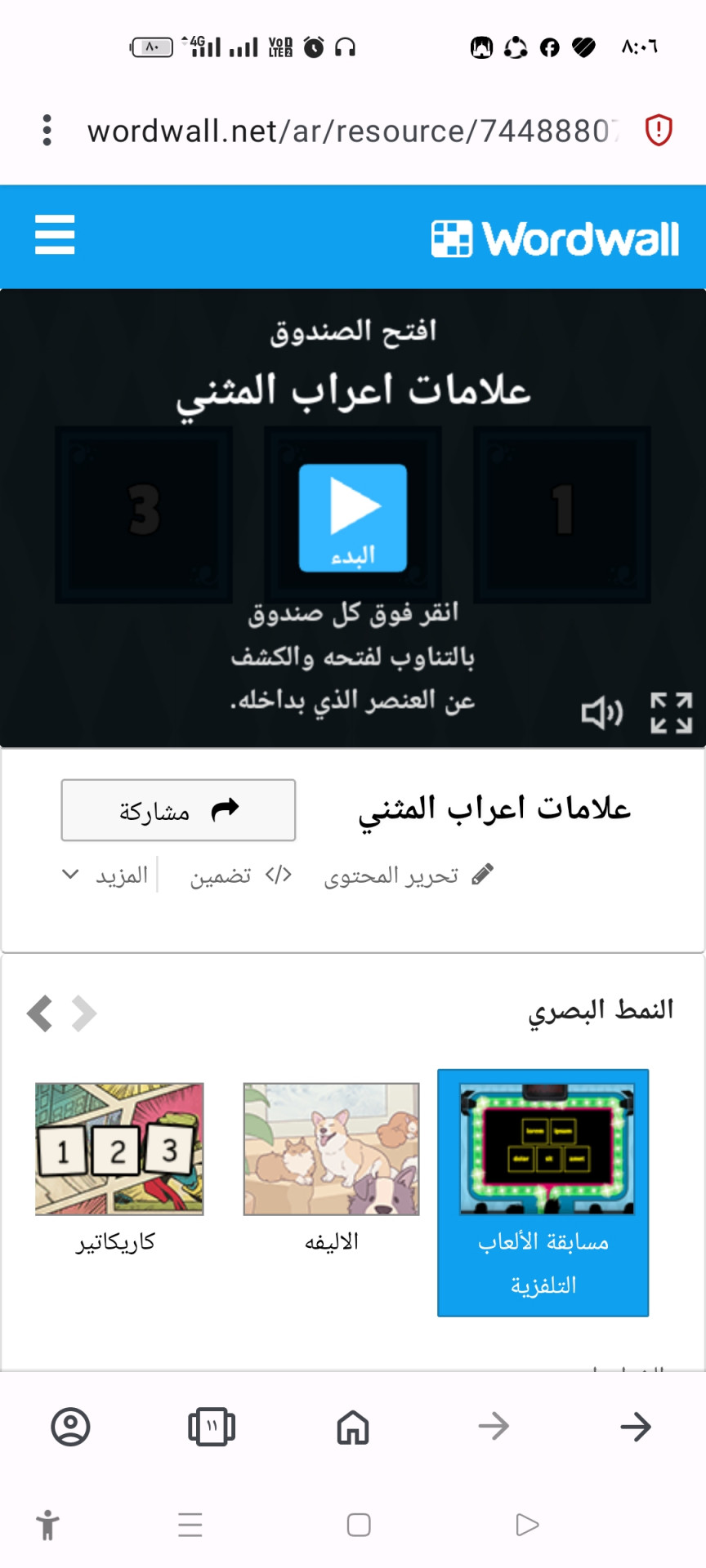Viewport: 706px width, 1568px height.
Task: Enter fullscreen mode for the game
Action: click(671, 713)
